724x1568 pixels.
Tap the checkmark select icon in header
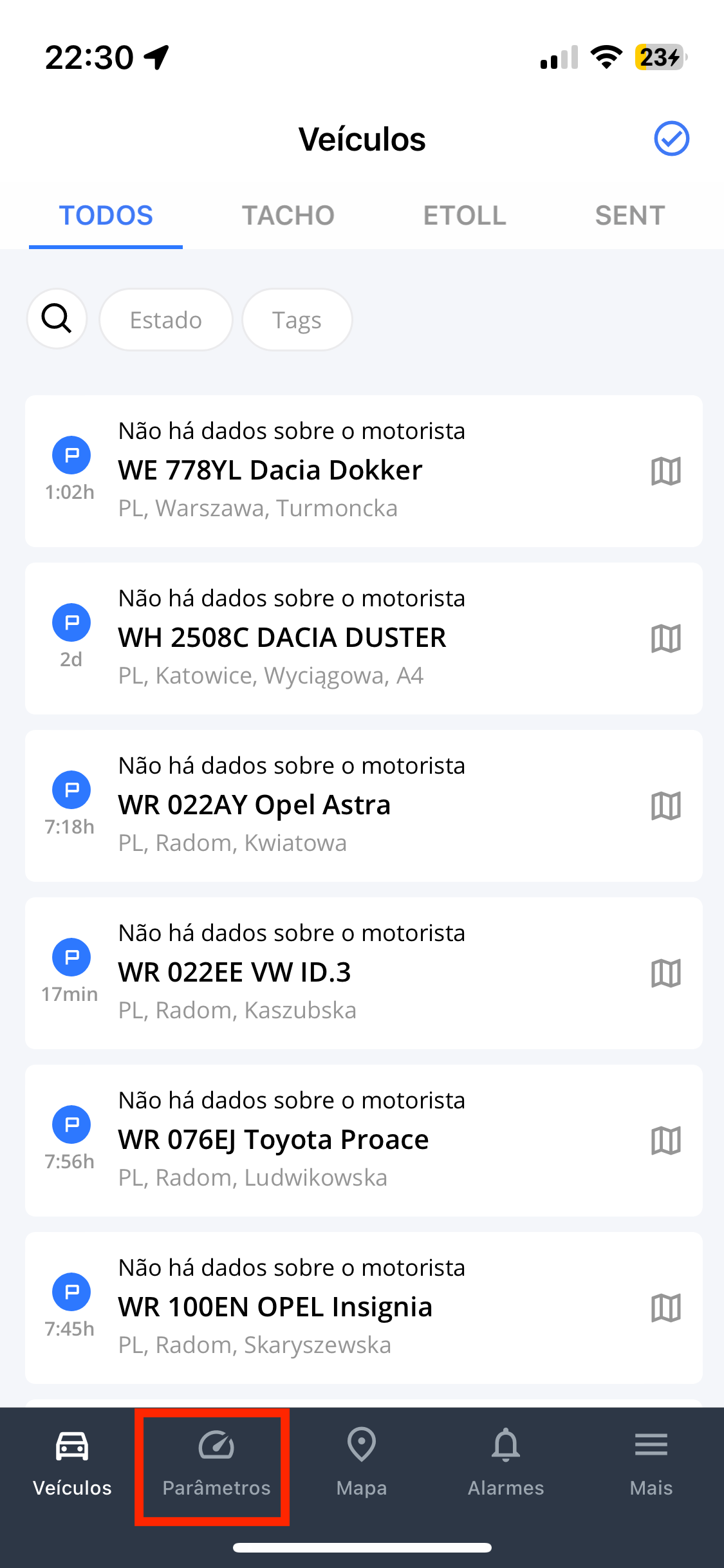(671, 138)
